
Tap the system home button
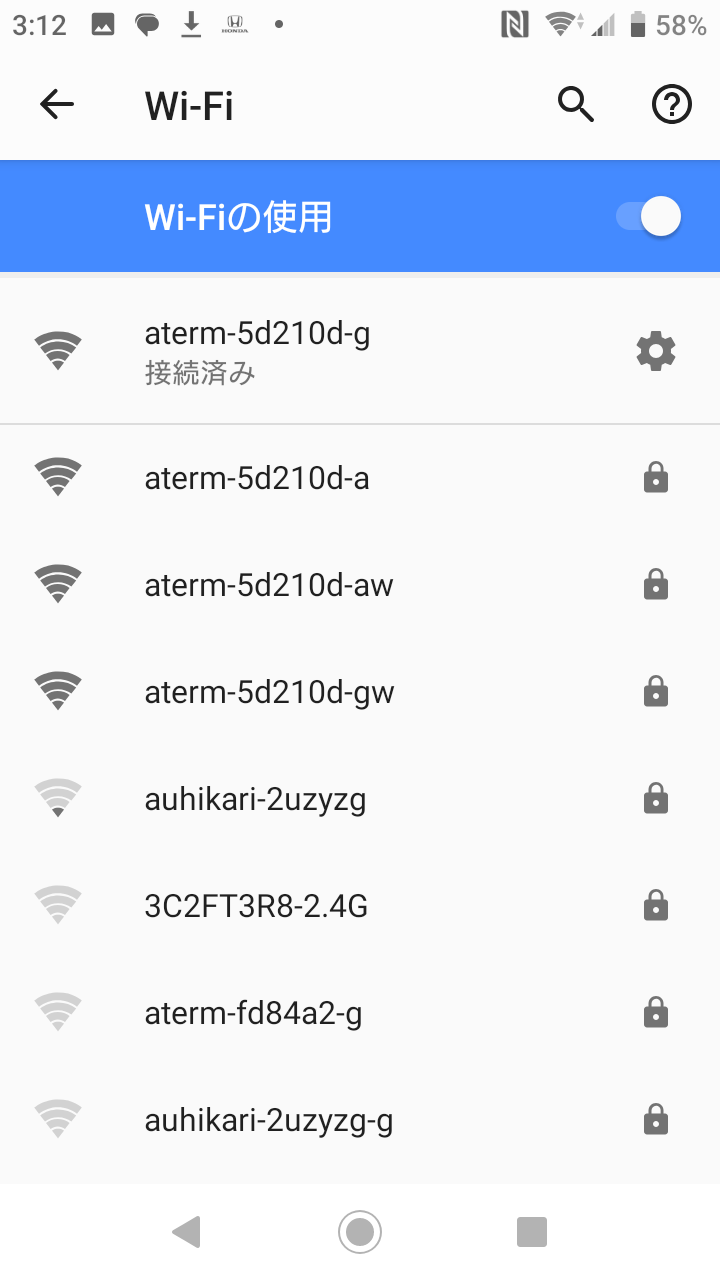pos(360,1231)
